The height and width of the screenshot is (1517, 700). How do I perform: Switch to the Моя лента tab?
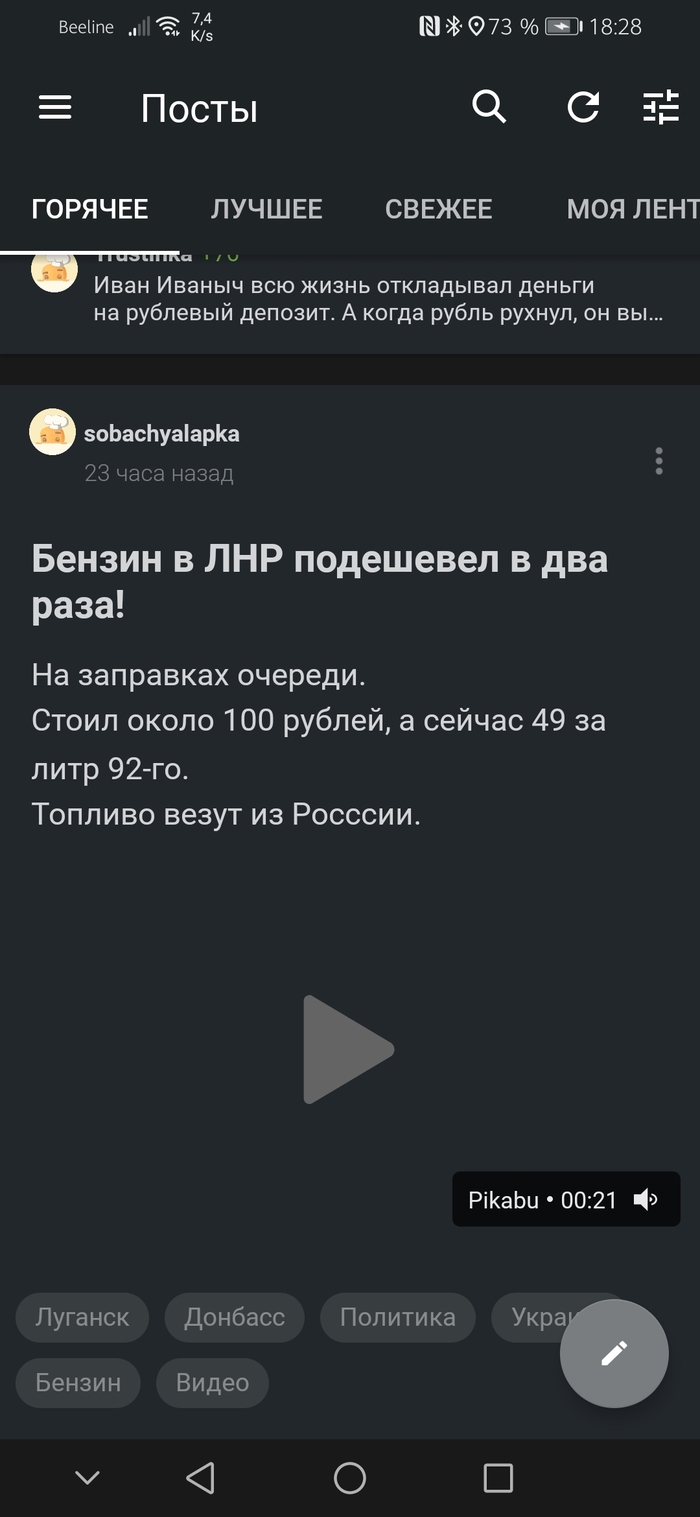click(630, 208)
